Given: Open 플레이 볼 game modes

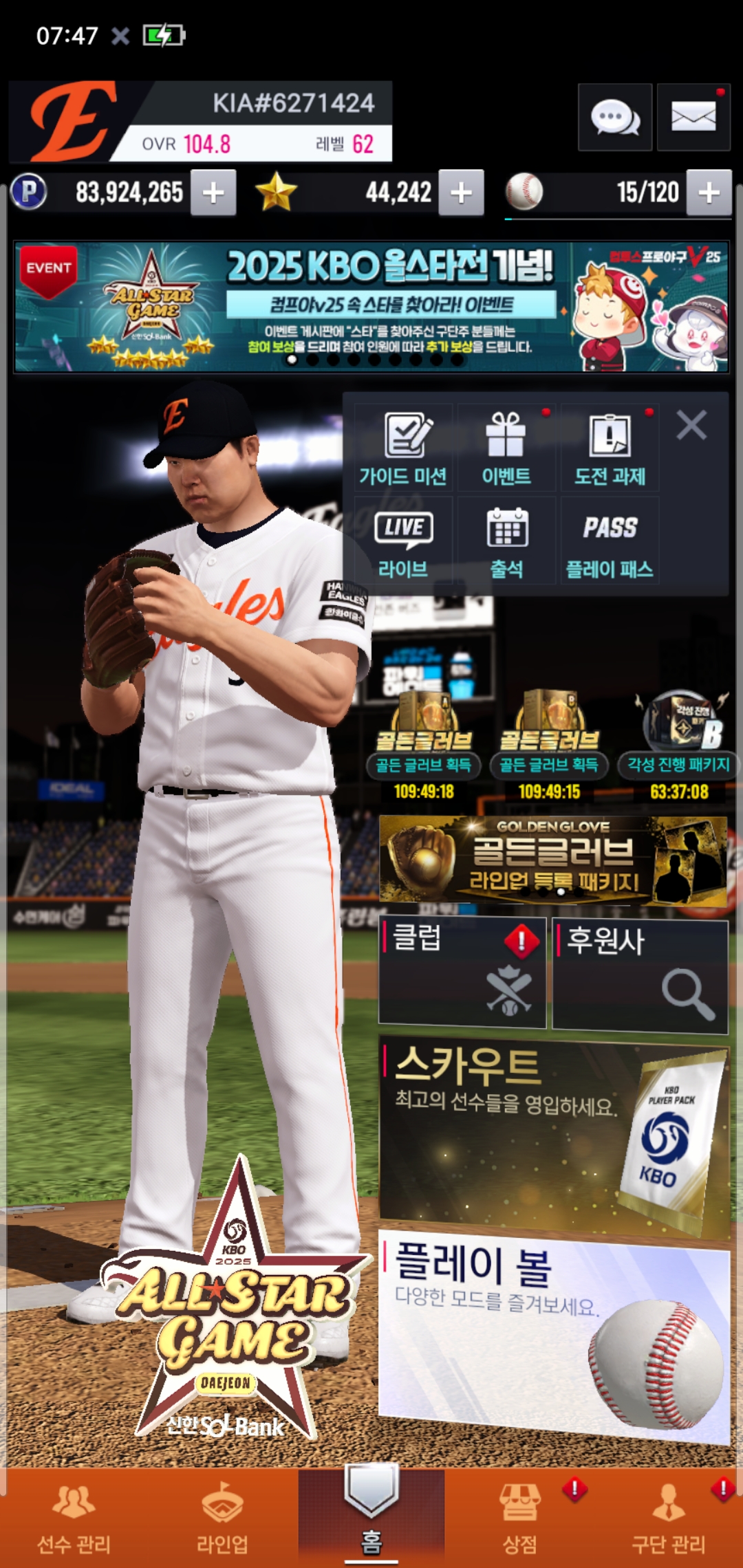Looking at the screenshot, I should coord(554,1338).
